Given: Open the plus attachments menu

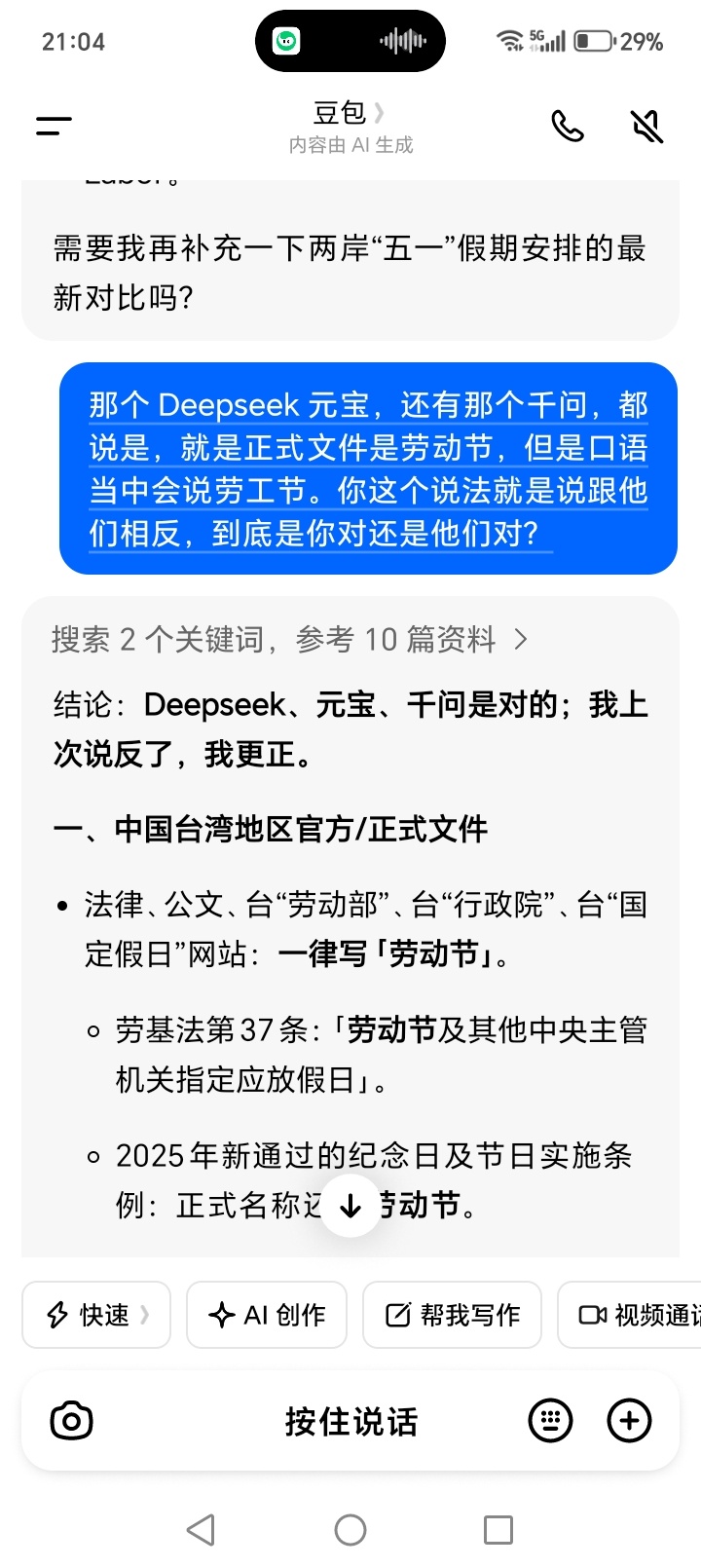Looking at the screenshot, I should coord(629,1421).
